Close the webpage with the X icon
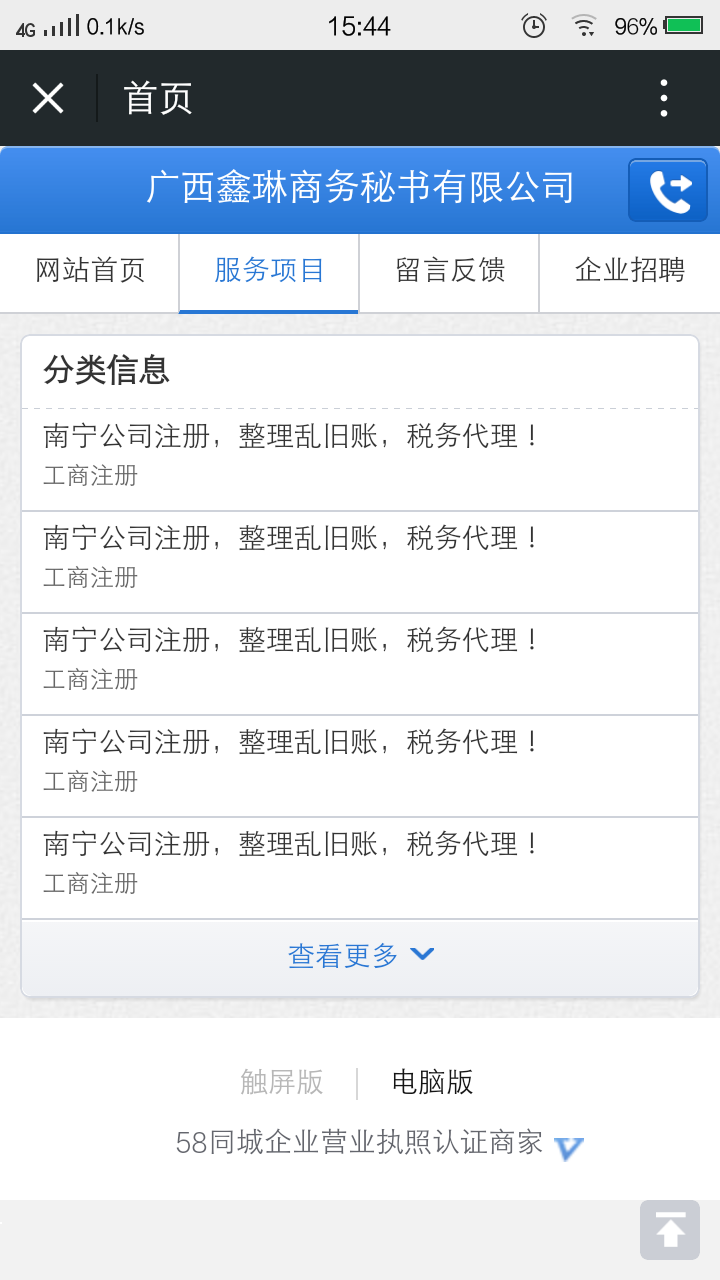 point(48,99)
